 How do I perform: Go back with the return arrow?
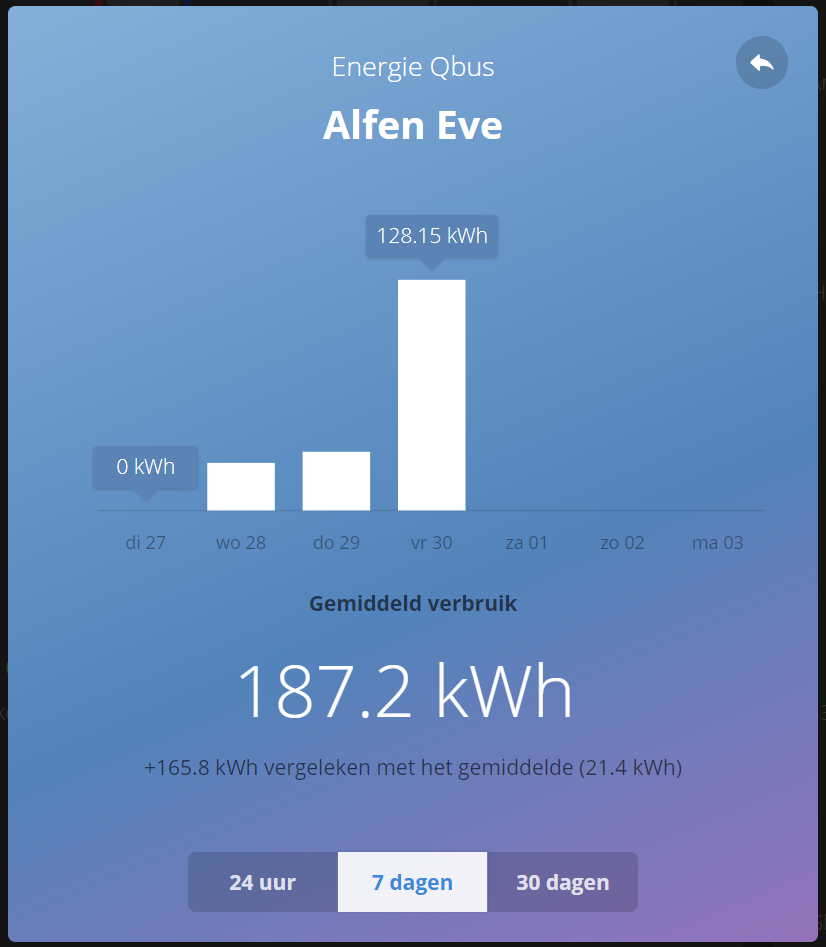point(762,63)
